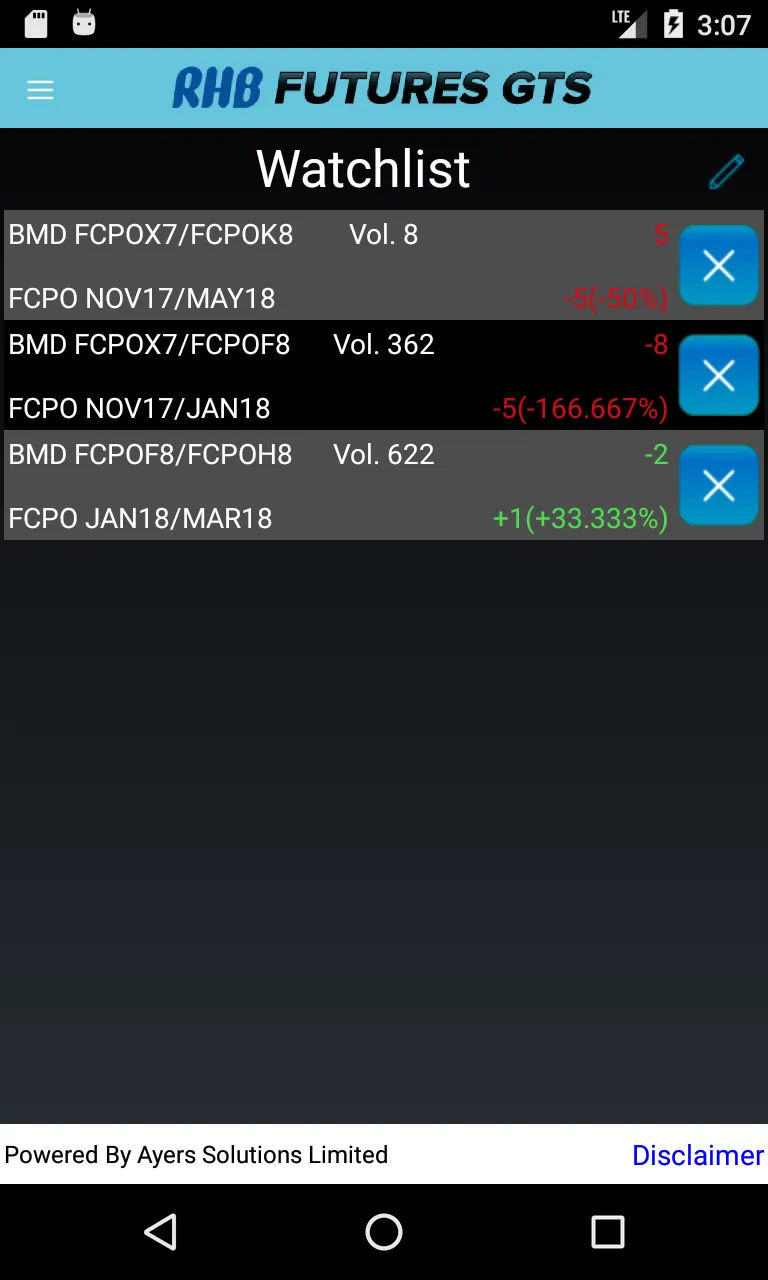Return to the home screen
768x1280 pixels.
[384, 1232]
